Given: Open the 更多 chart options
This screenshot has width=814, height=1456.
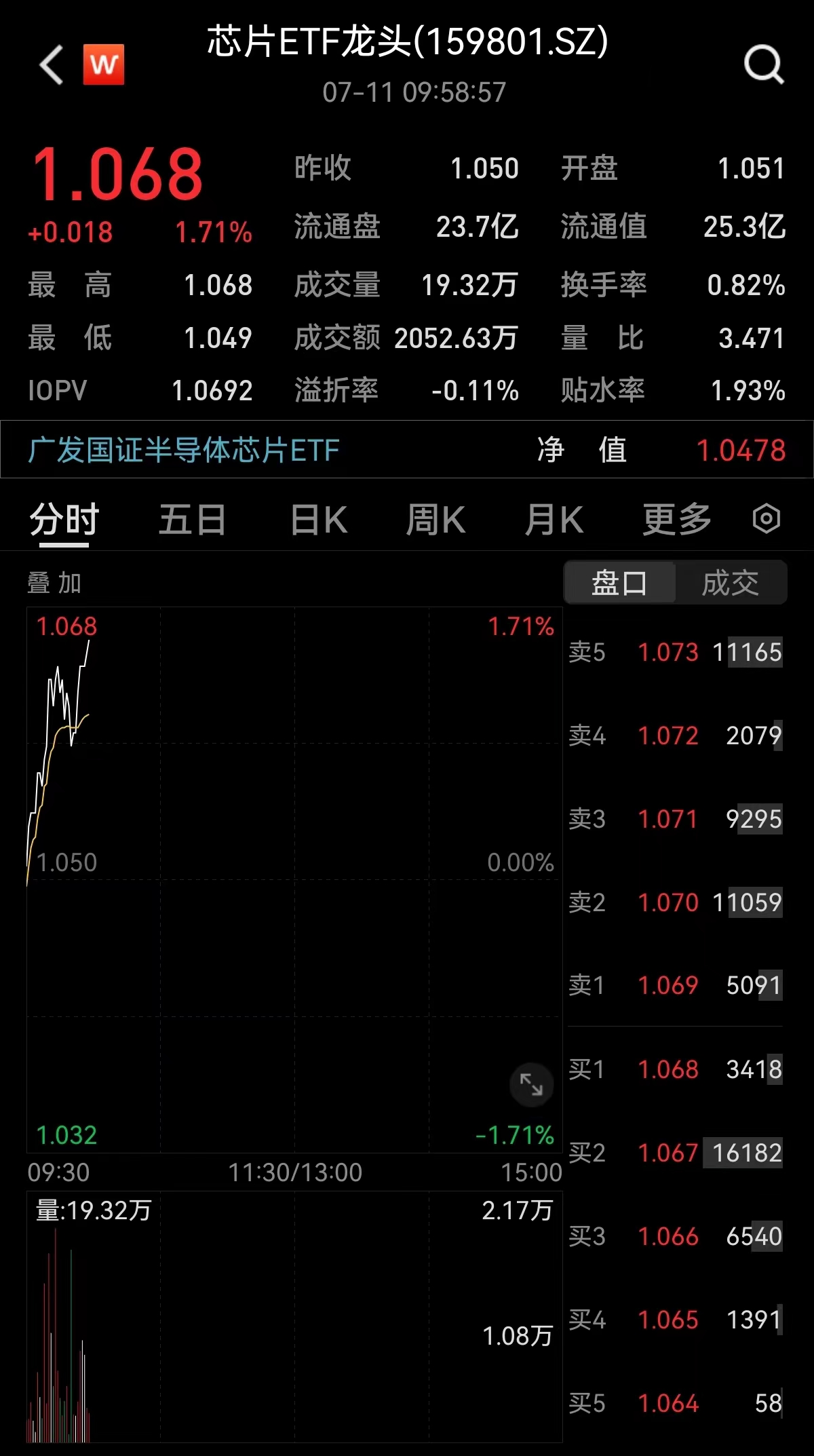Looking at the screenshot, I should pos(677,520).
